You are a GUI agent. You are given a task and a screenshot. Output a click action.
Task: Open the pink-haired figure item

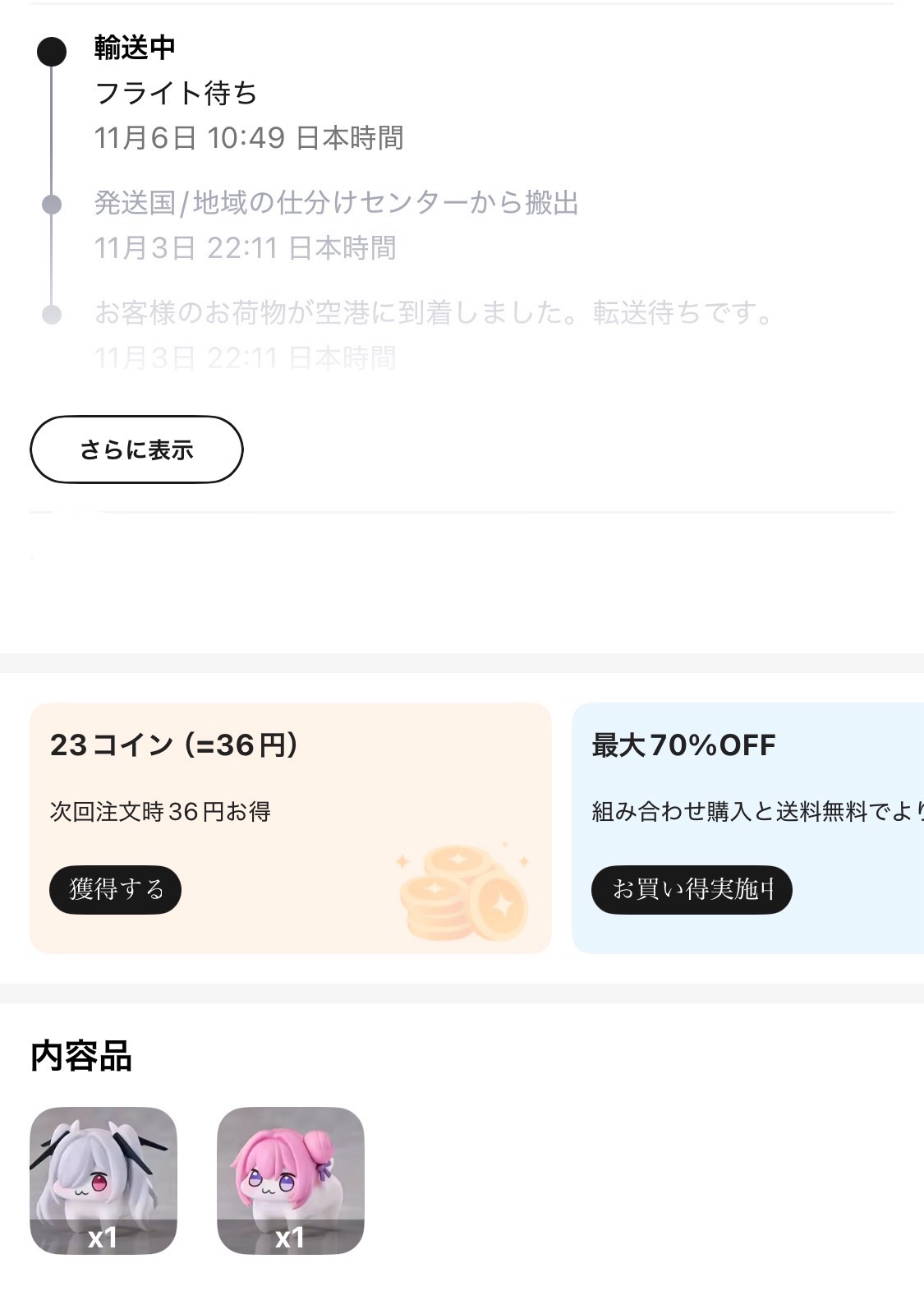click(x=290, y=1180)
